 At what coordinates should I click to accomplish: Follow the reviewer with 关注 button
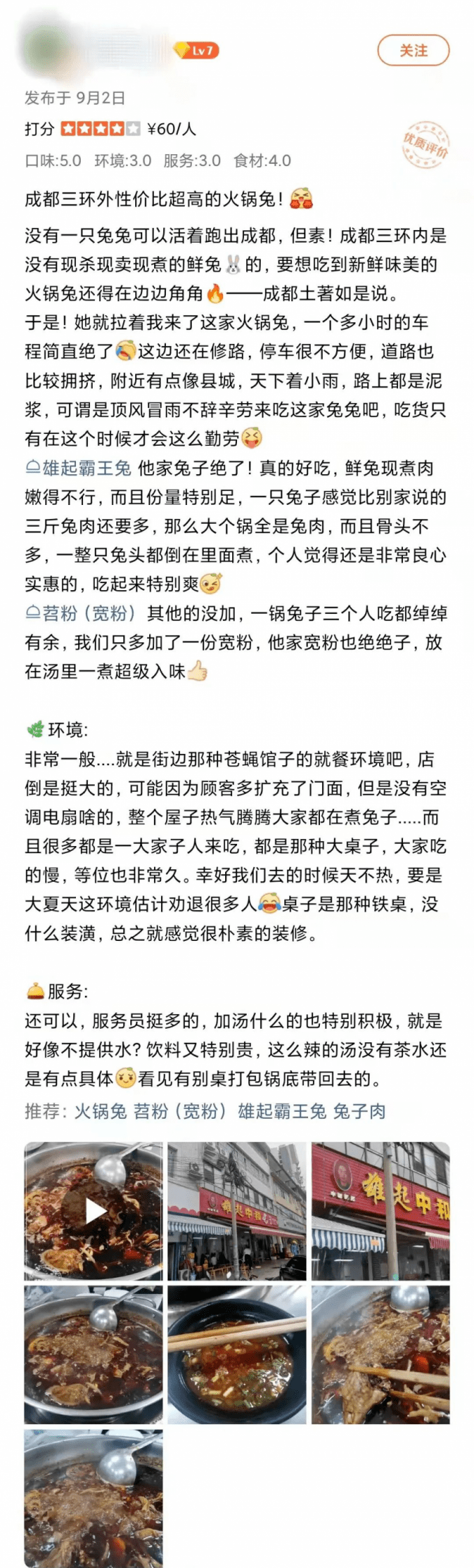tap(413, 51)
